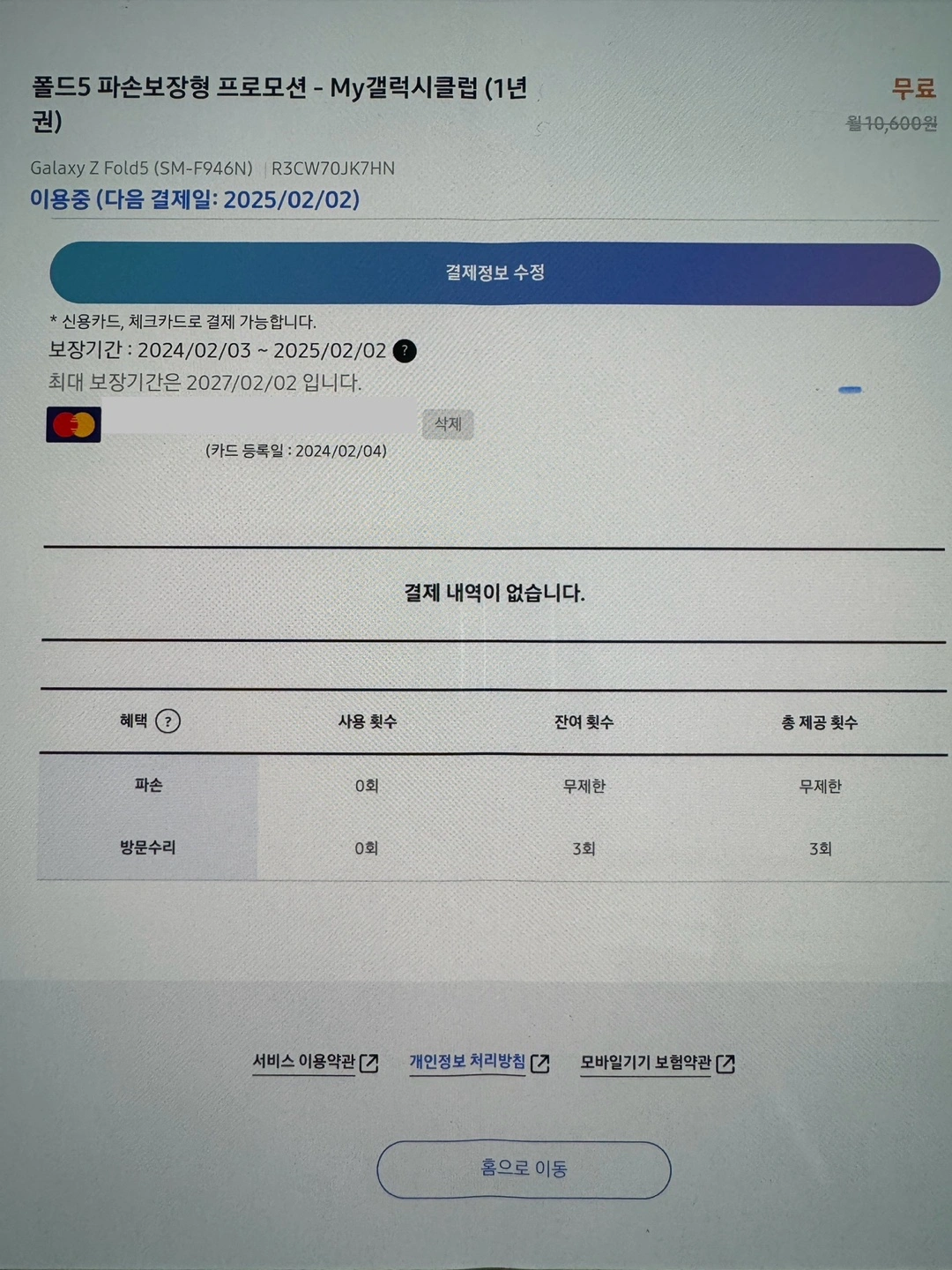Go home with 홈으로 이동
This screenshot has width=952, height=1270.
[524, 1169]
